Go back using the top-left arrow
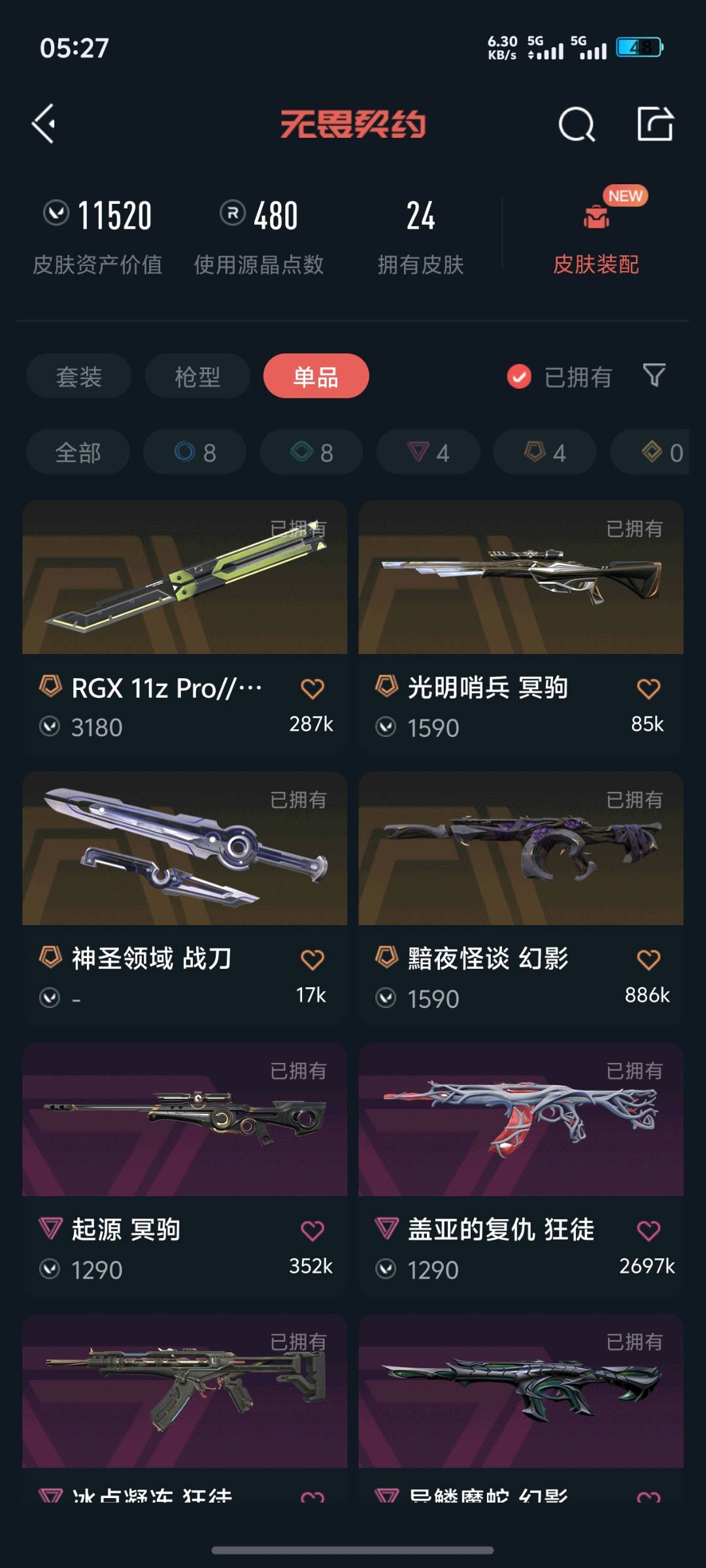 point(44,123)
